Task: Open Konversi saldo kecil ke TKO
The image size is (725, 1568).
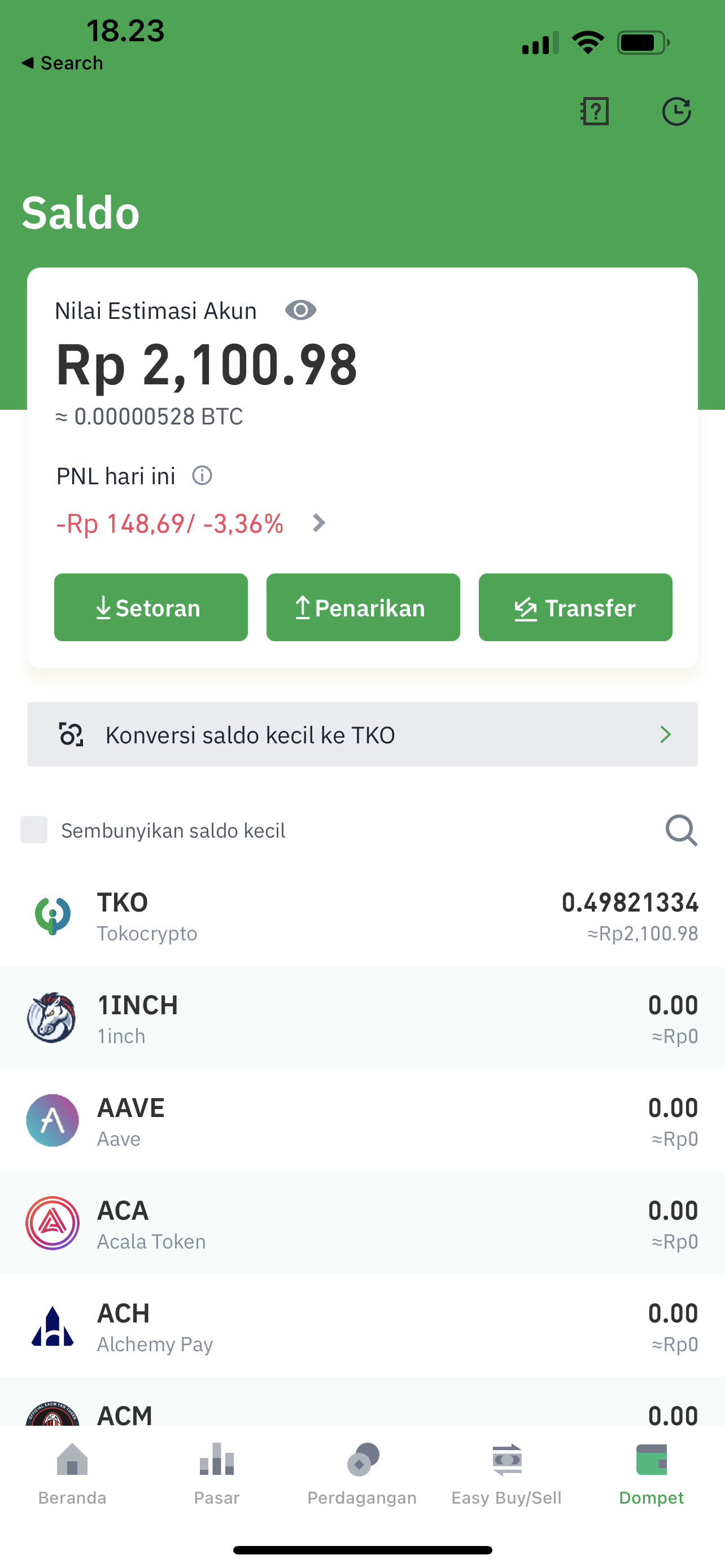Action: coord(362,735)
